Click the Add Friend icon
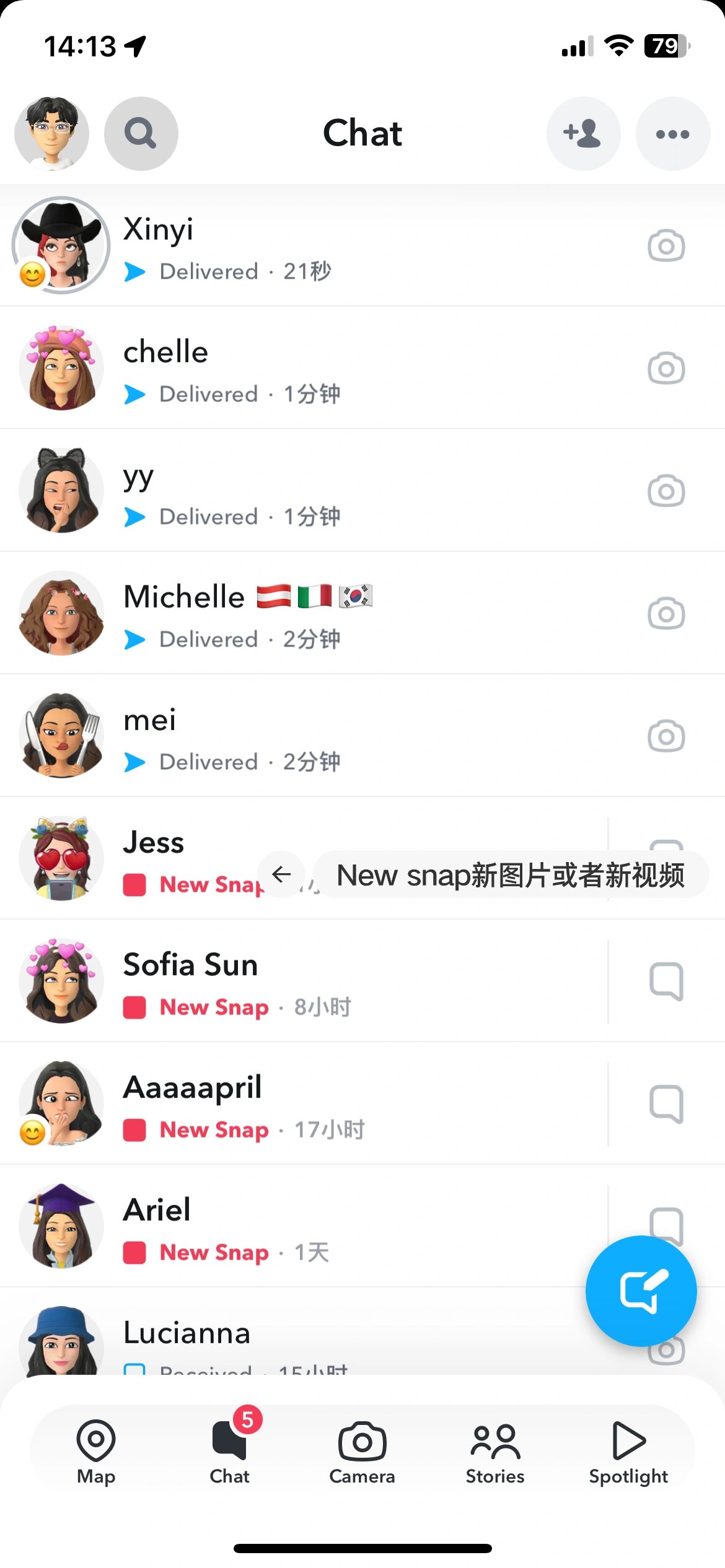725x1568 pixels. tap(583, 134)
